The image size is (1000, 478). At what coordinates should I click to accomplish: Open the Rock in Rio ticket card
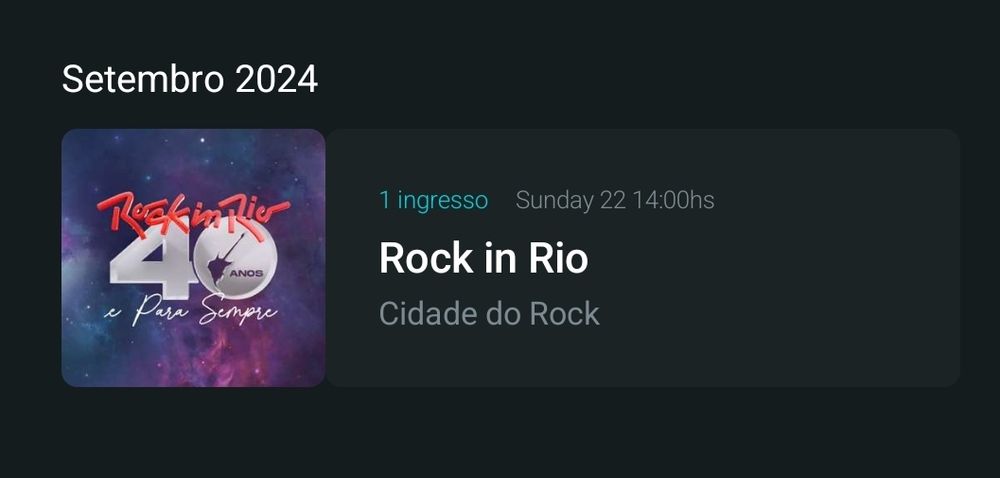tap(640, 258)
